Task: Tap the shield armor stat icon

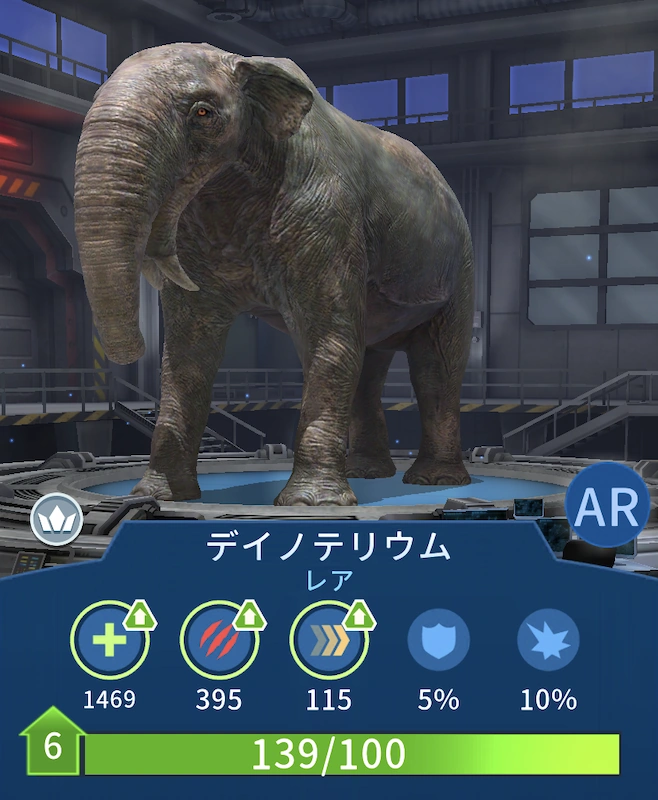Action: coord(438,640)
